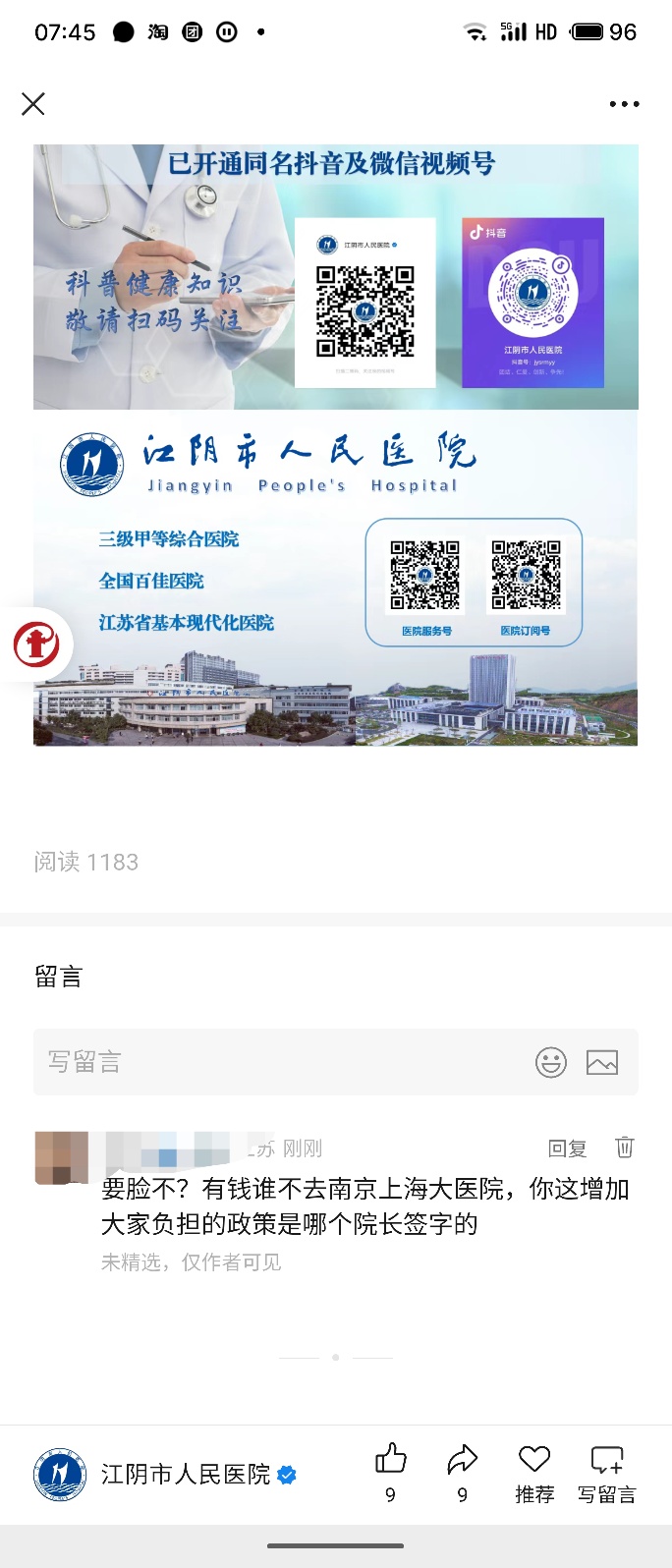Delete the comment with the trash icon
Image resolution: width=672 pixels, height=1568 pixels.
(625, 1148)
